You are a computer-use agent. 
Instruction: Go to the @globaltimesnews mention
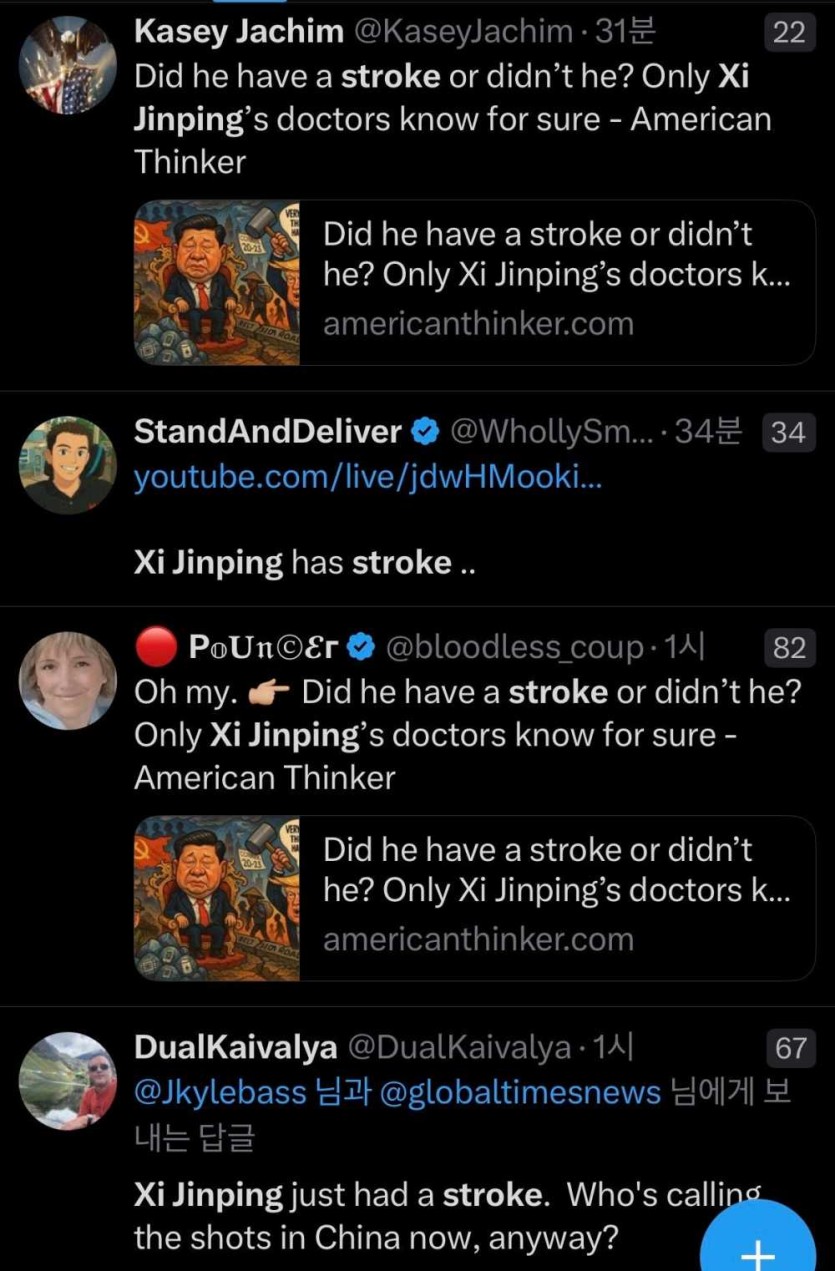520,1092
